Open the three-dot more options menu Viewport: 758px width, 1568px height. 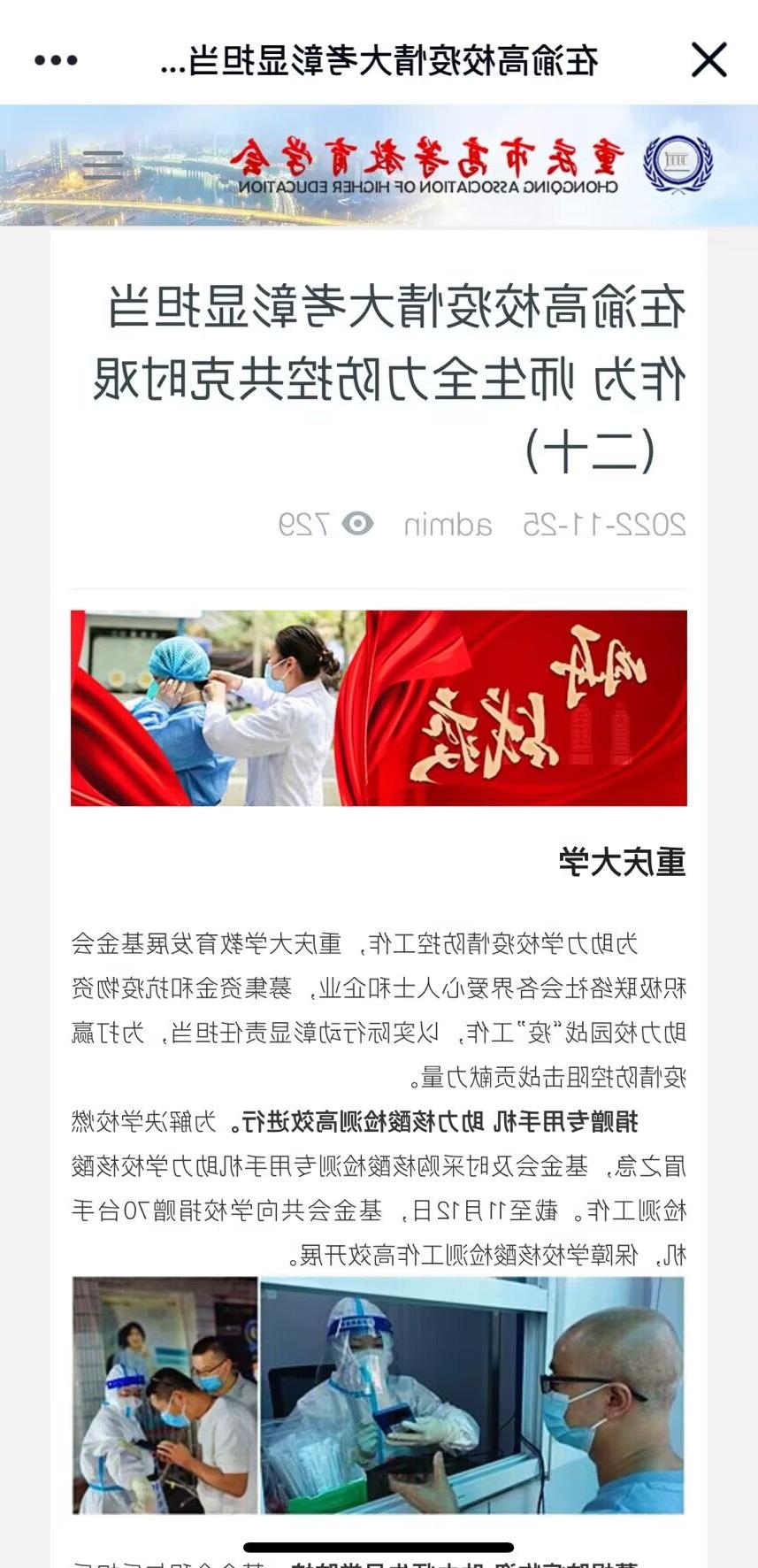56,60
